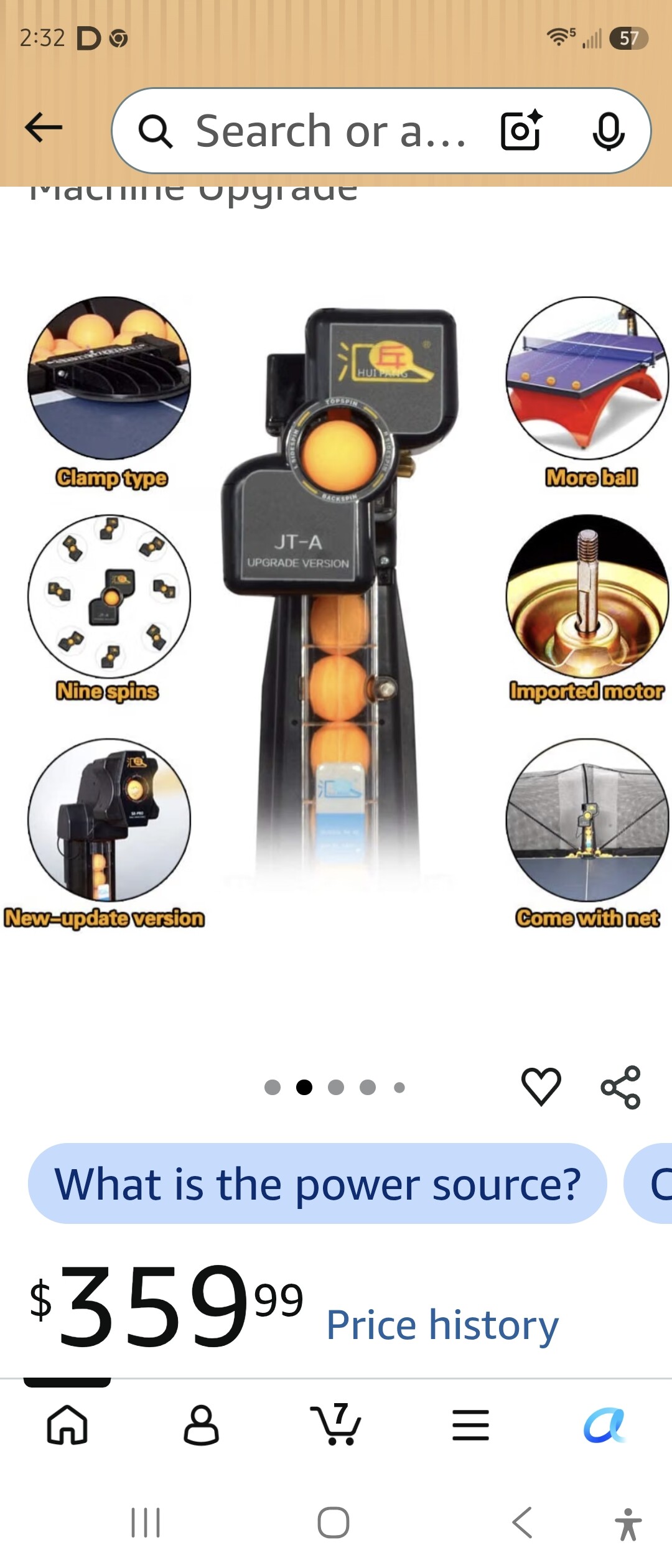Image resolution: width=672 pixels, height=1568 pixels.
Task: Add product to wish list heart
Action: click(541, 1086)
